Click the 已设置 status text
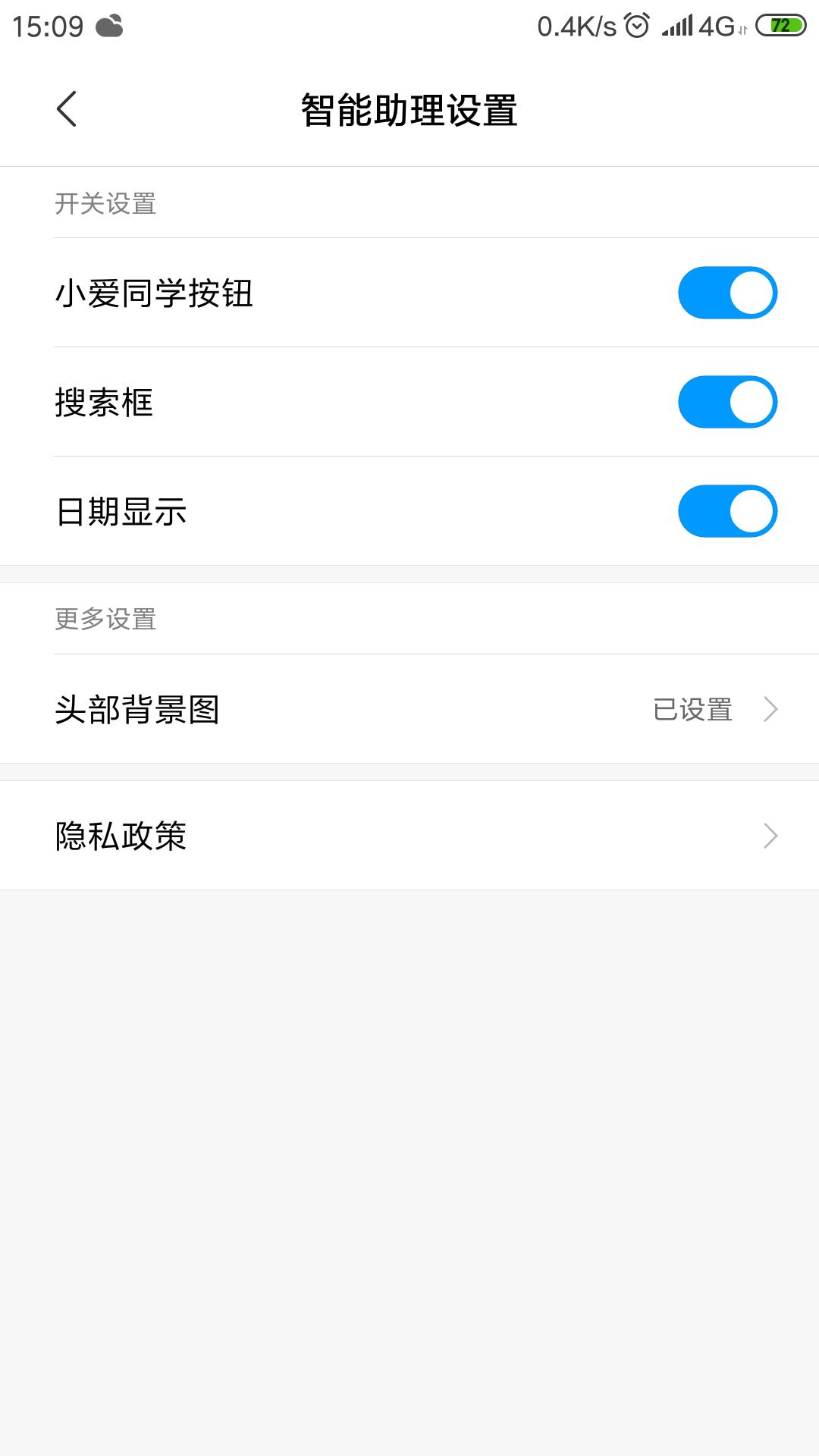Viewport: 819px width, 1456px height. pyautogui.click(x=694, y=709)
